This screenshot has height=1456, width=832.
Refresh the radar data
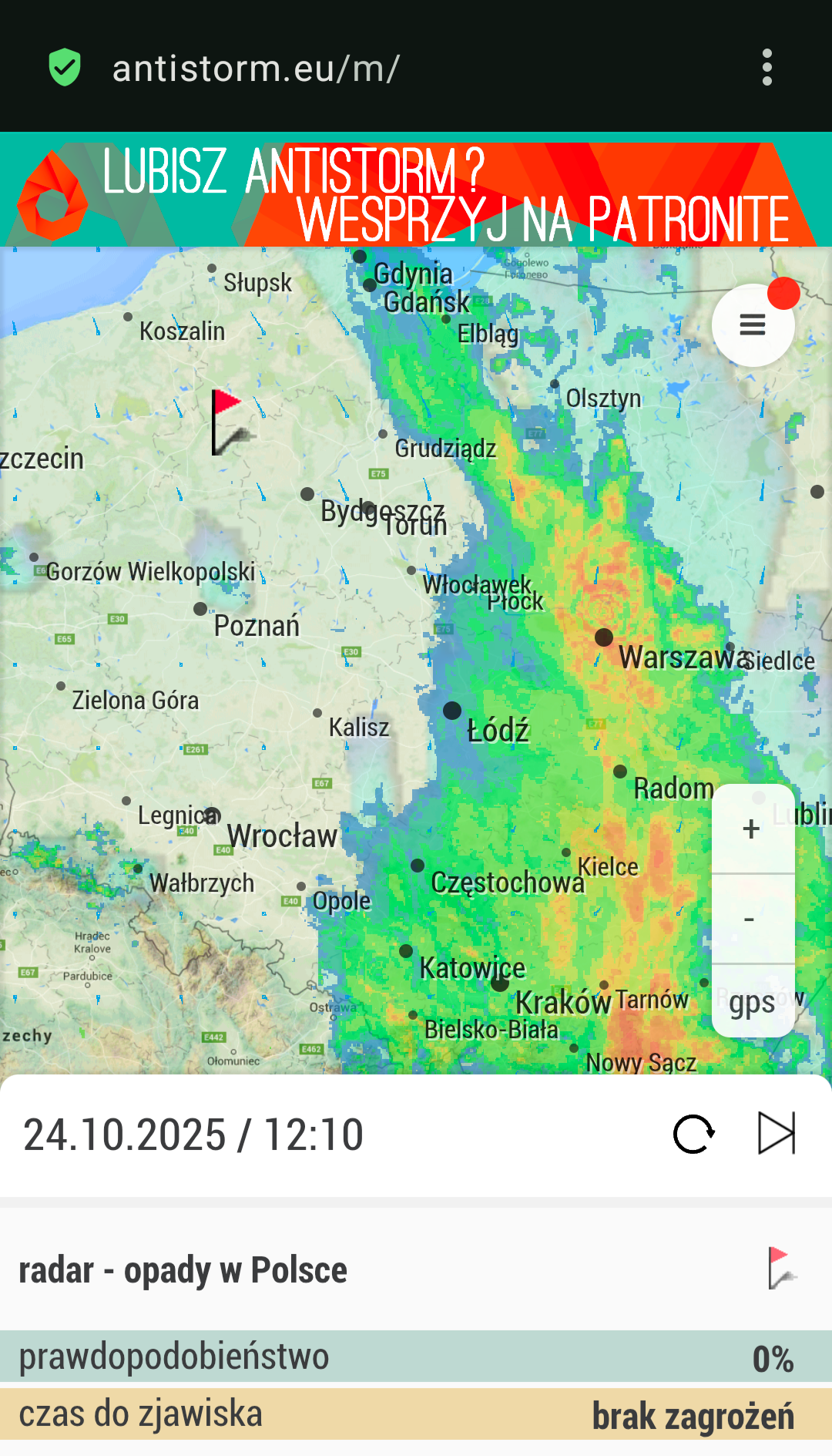(693, 1134)
